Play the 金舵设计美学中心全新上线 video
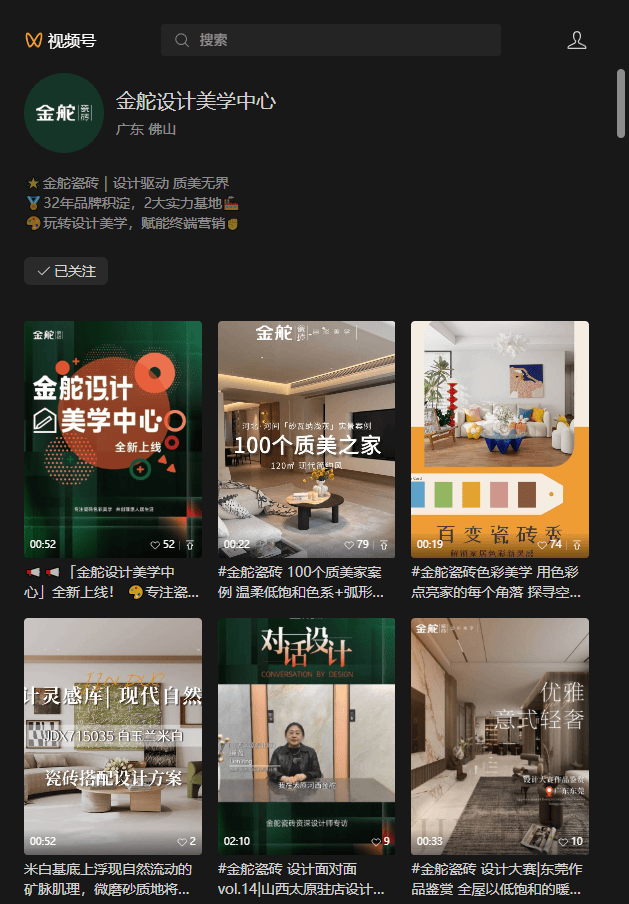This screenshot has width=629, height=904. [x=113, y=430]
